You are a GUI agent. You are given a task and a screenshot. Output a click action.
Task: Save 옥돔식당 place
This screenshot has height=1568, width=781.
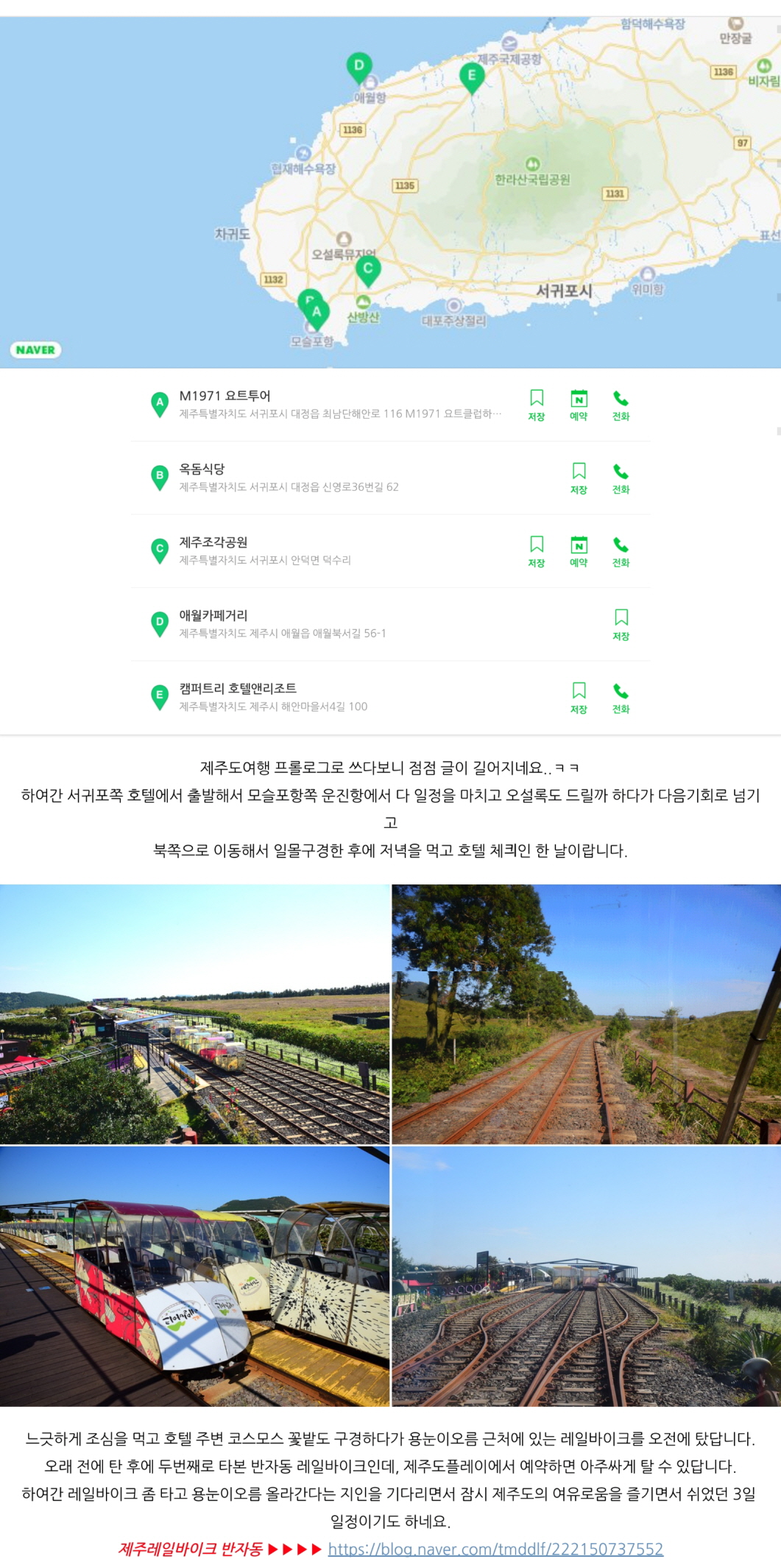pos(579,478)
